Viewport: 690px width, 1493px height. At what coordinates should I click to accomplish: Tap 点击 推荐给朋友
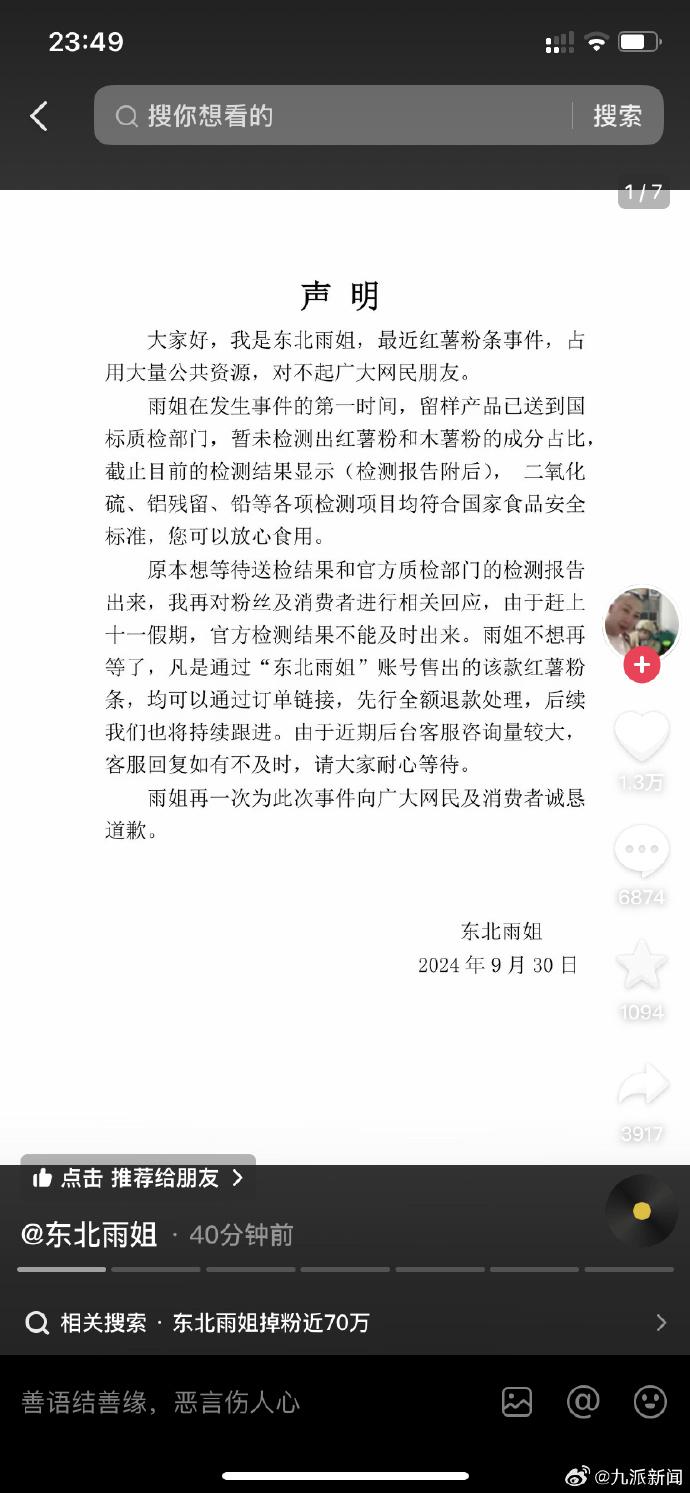click(x=138, y=1177)
